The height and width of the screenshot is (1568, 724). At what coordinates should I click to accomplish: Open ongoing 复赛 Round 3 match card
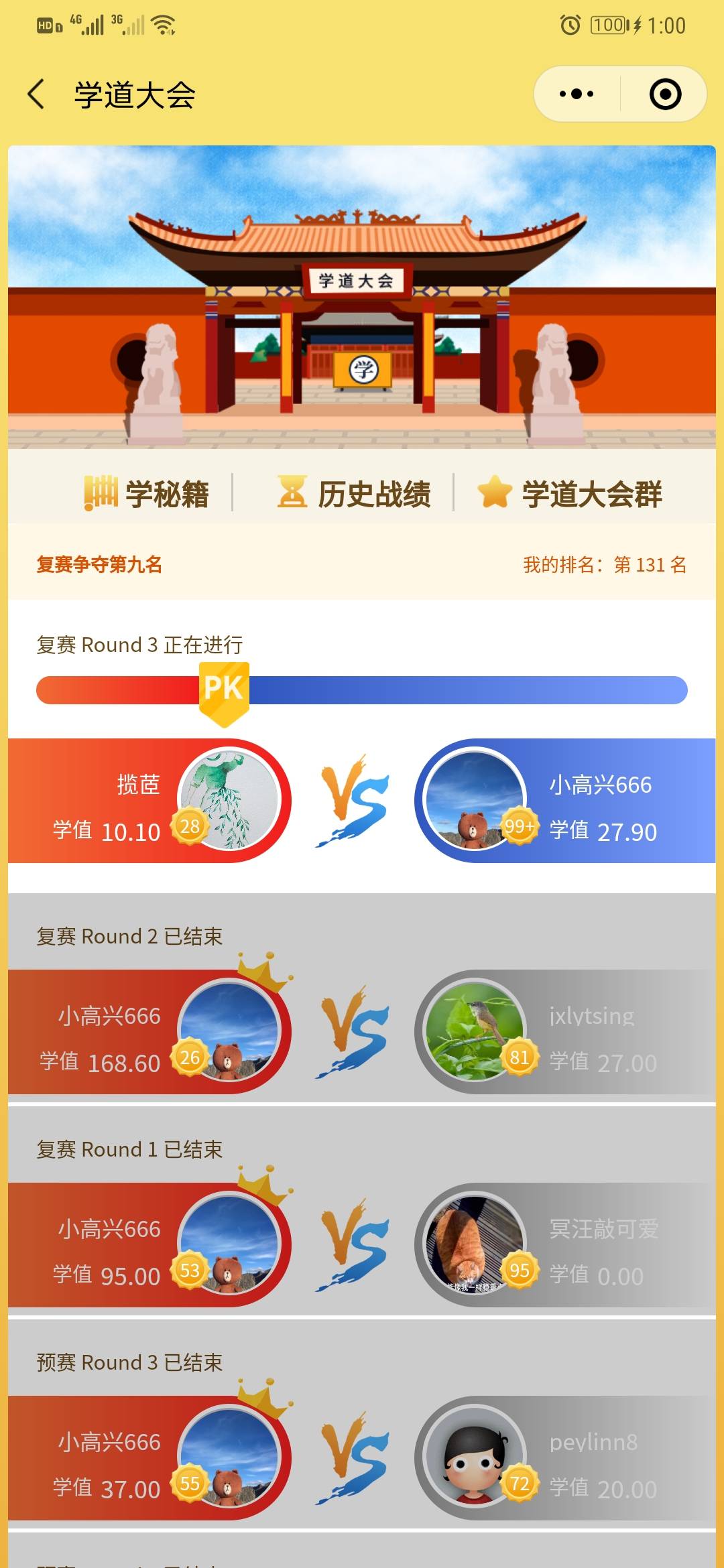click(362, 801)
